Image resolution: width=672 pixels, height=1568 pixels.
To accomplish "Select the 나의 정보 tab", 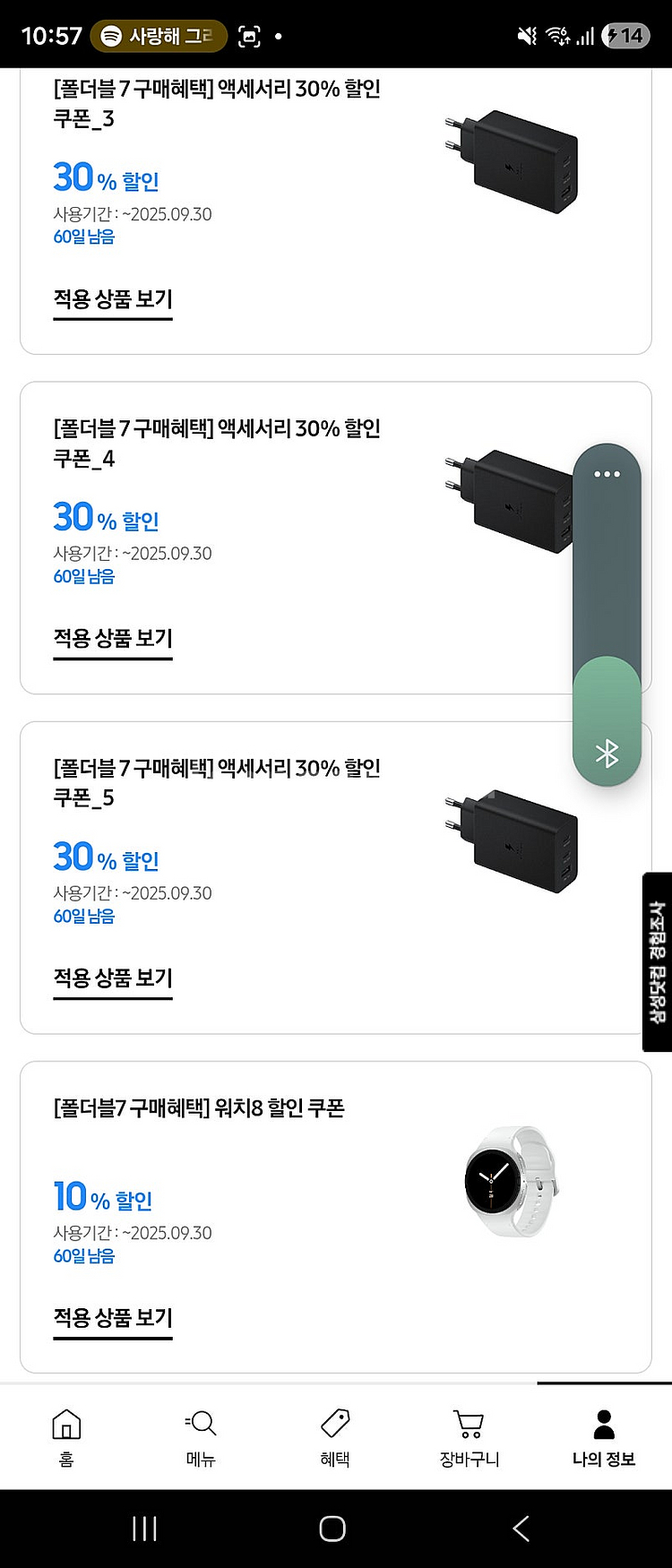I will tap(604, 1436).
